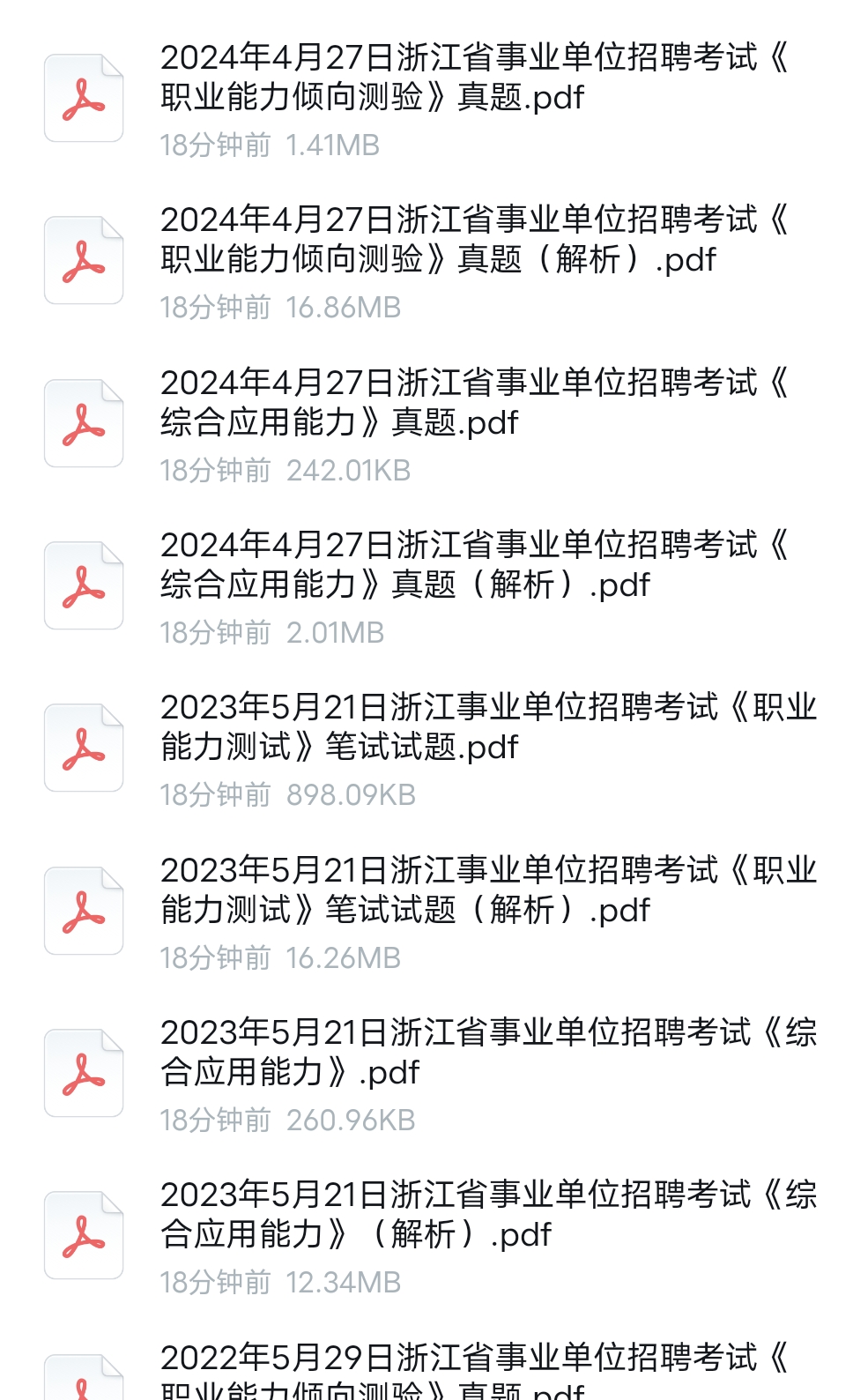The width and height of the screenshot is (853, 1400).
Task: Open 2023年《职业能力测试》笔试试题（解析）.pdf file
Action: pyautogui.click(x=426, y=911)
